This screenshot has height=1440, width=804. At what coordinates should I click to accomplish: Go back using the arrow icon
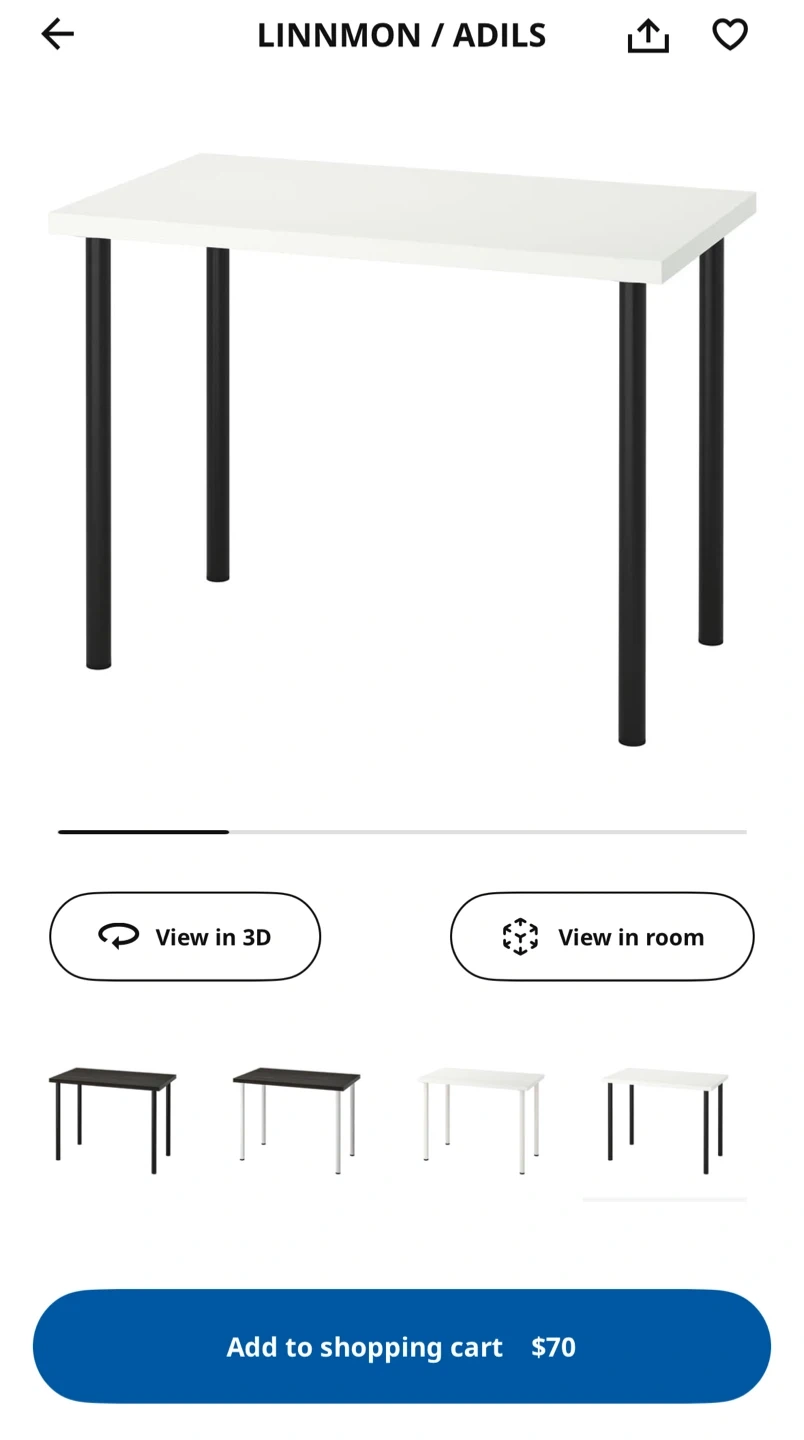click(x=58, y=35)
